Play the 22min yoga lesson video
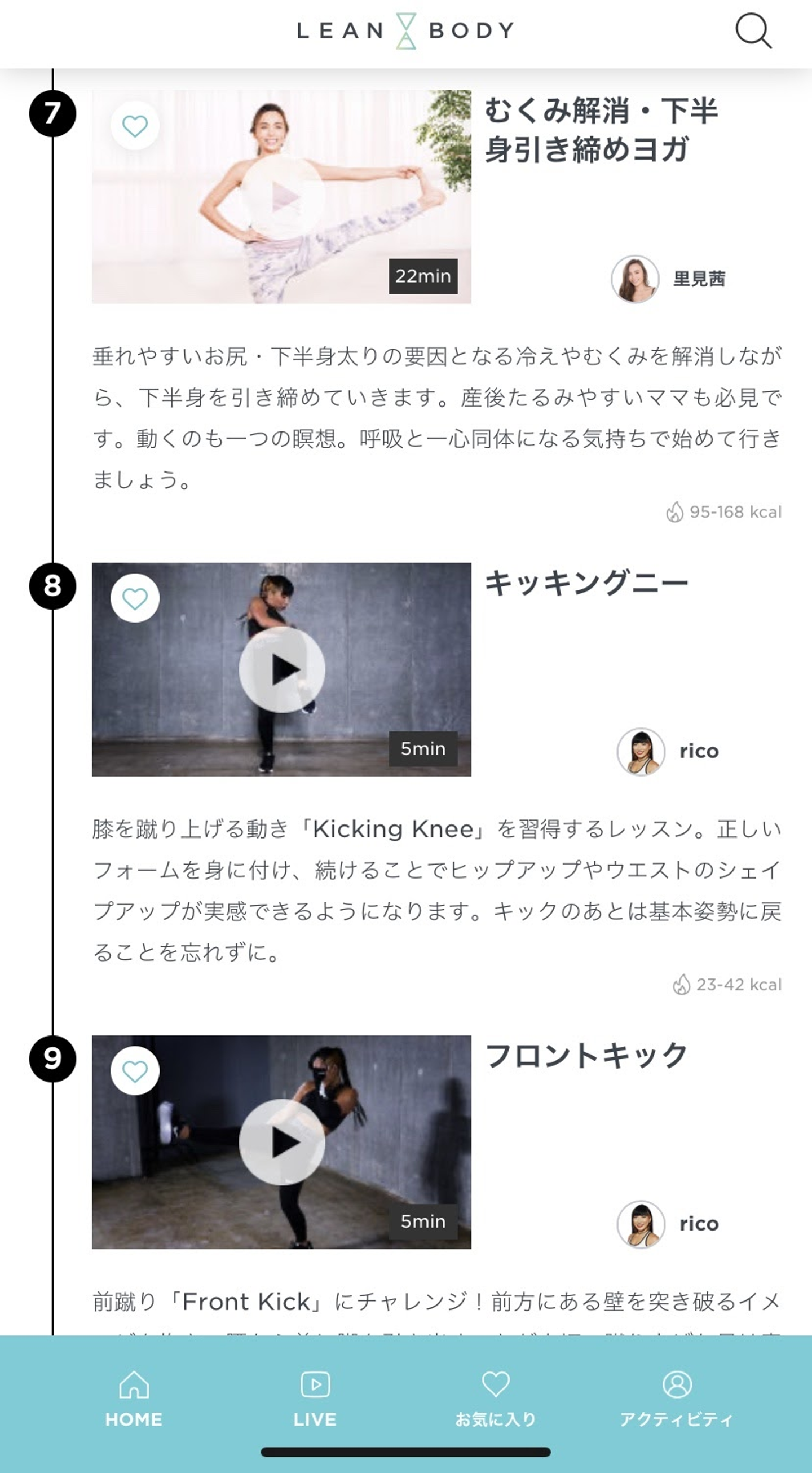 [x=282, y=197]
